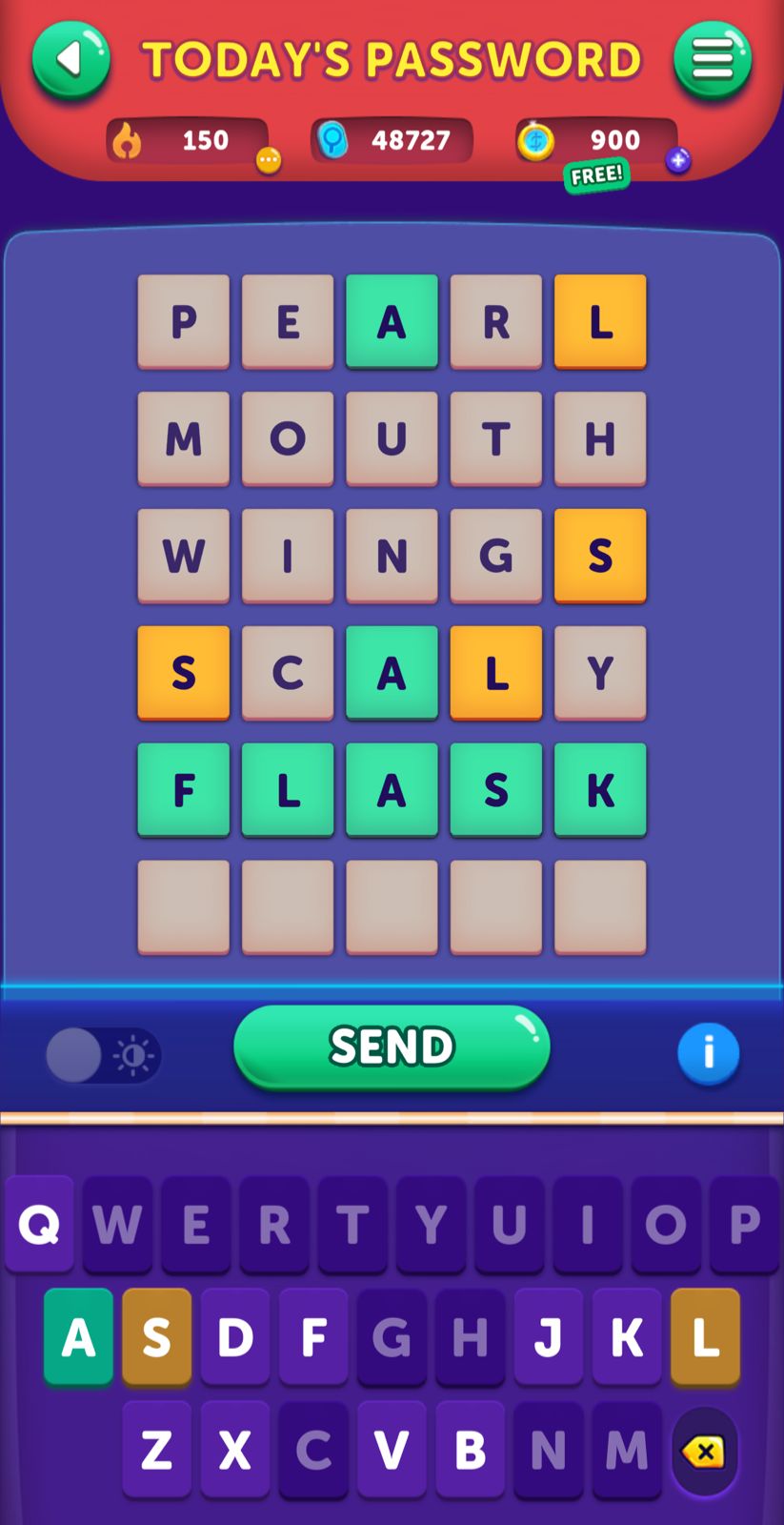
Task: Delete the last letter with backspace
Action: 704,1452
